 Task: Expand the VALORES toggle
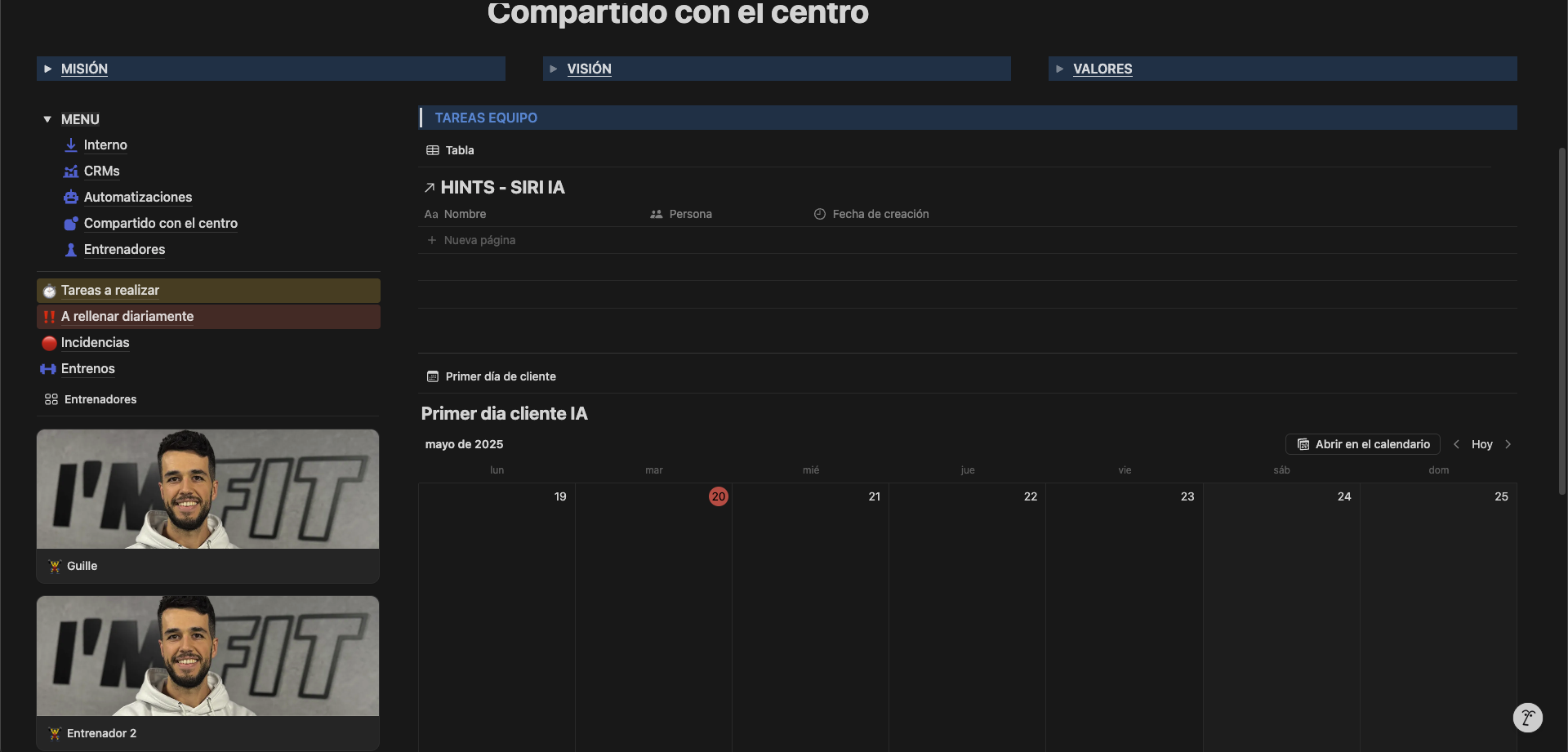pyautogui.click(x=1059, y=69)
